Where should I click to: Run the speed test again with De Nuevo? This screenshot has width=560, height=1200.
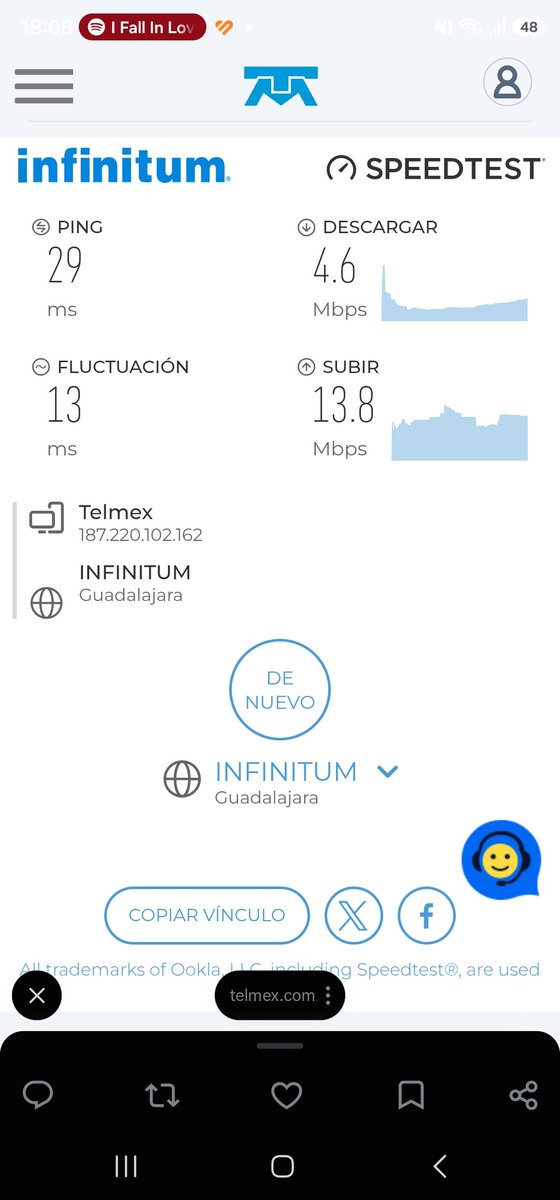coord(280,690)
